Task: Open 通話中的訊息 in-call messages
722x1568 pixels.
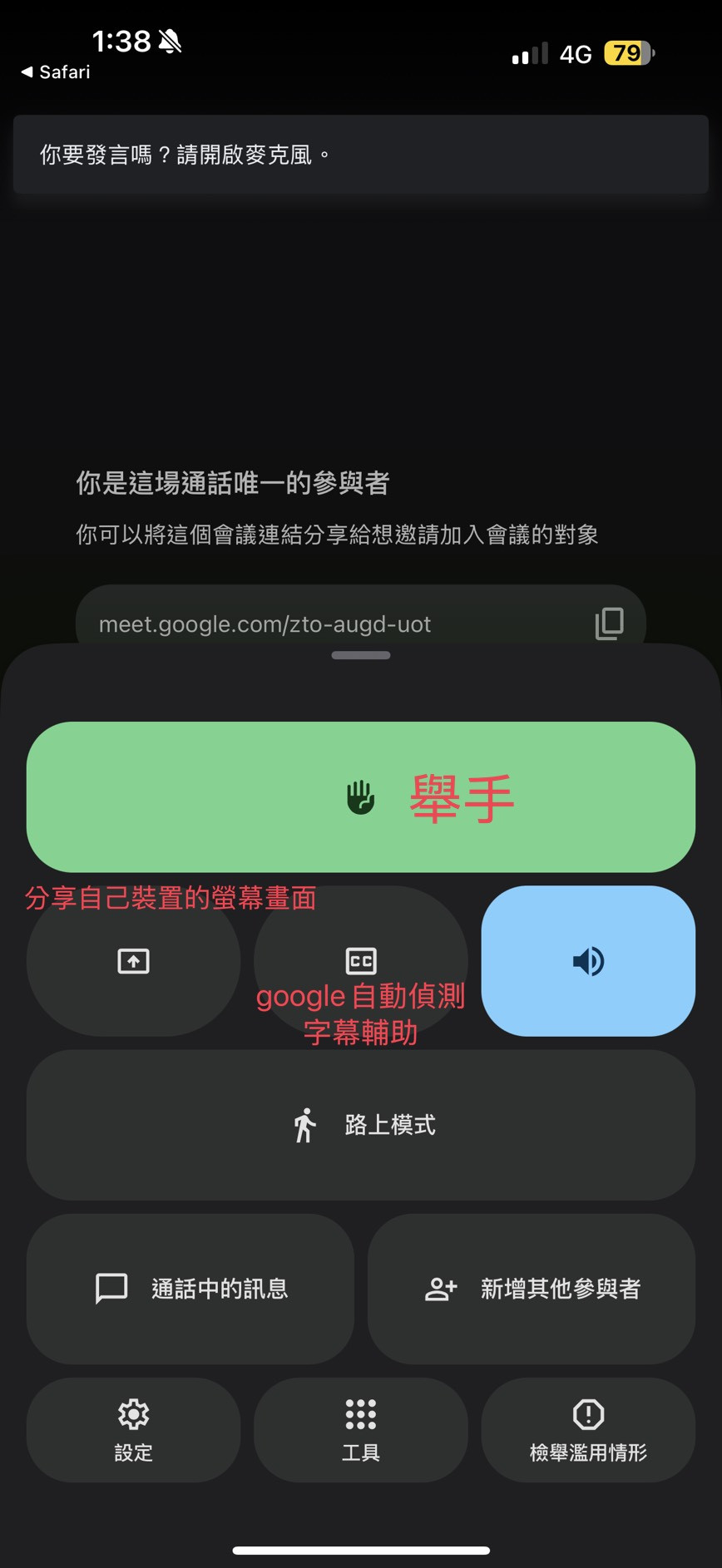Action: coord(190,1289)
